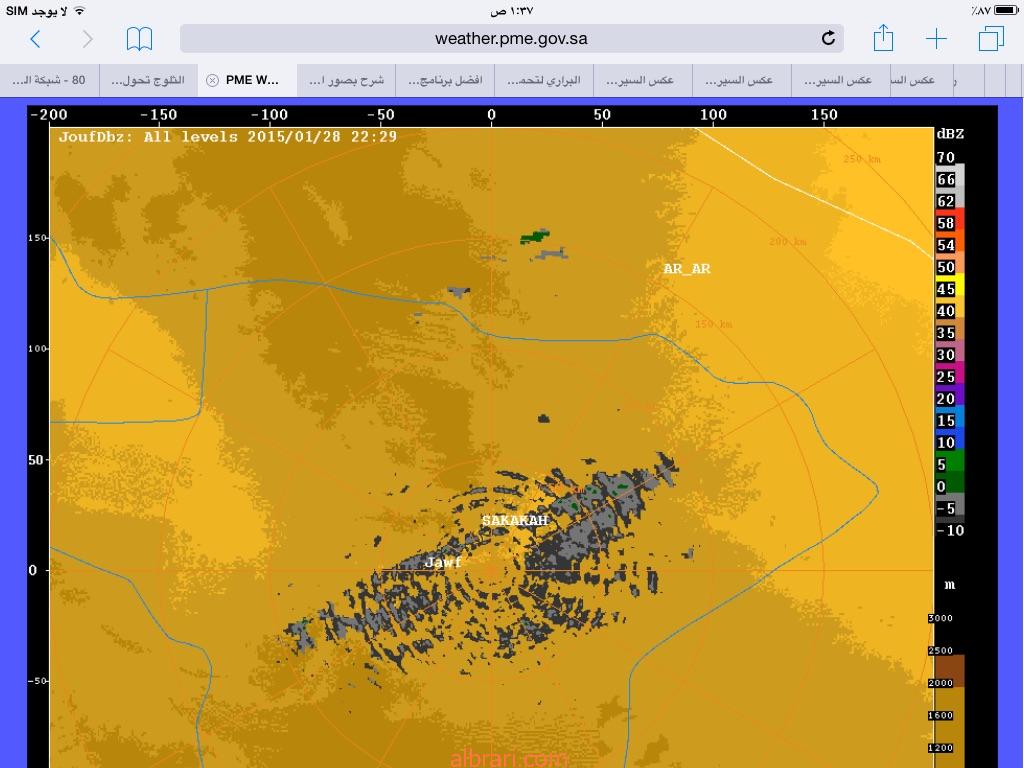Switch to the افضل برنامج tab
The width and height of the screenshot is (1024, 768).
(444, 80)
